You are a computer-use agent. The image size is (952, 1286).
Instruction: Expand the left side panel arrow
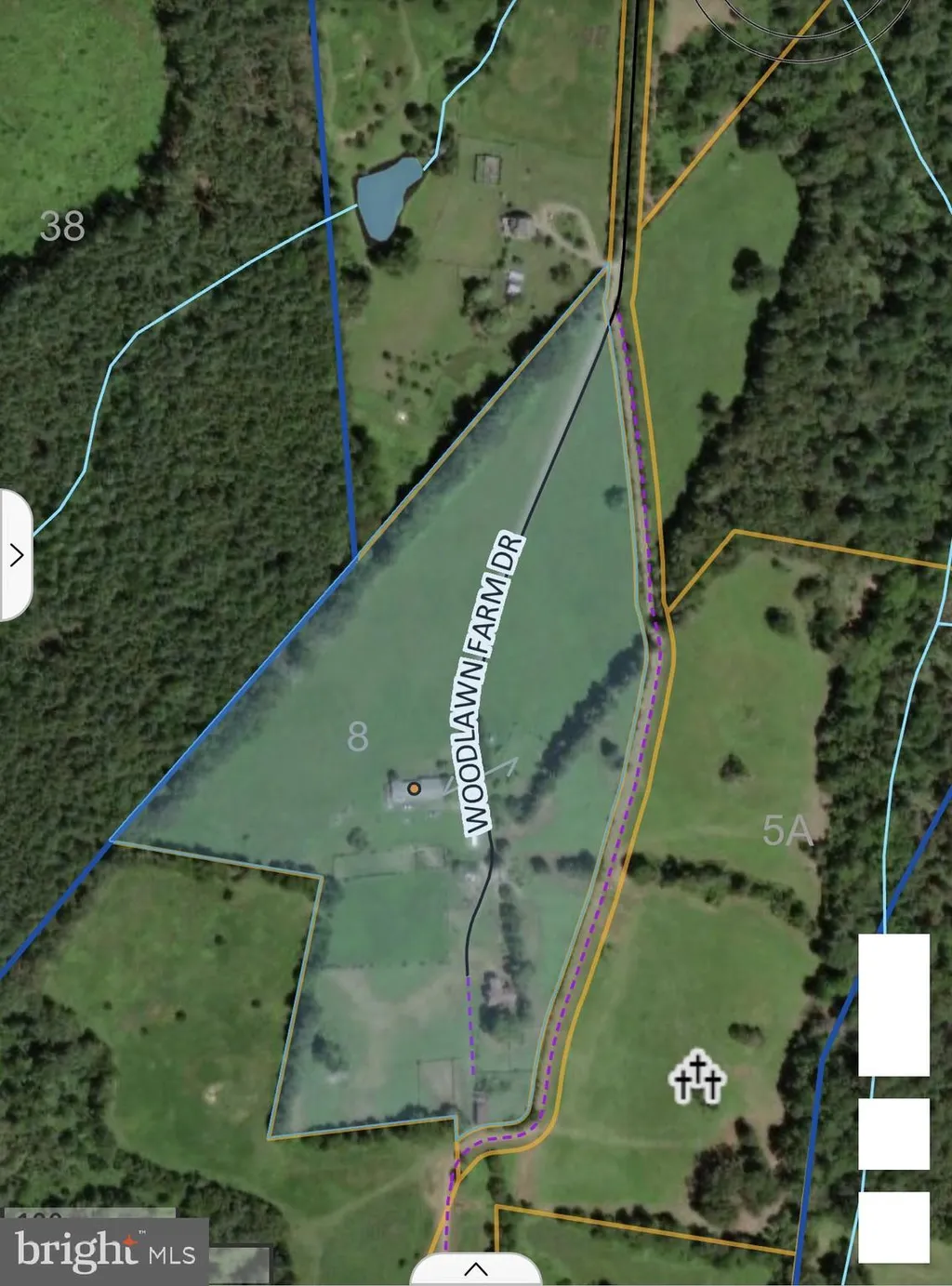(x=16, y=555)
